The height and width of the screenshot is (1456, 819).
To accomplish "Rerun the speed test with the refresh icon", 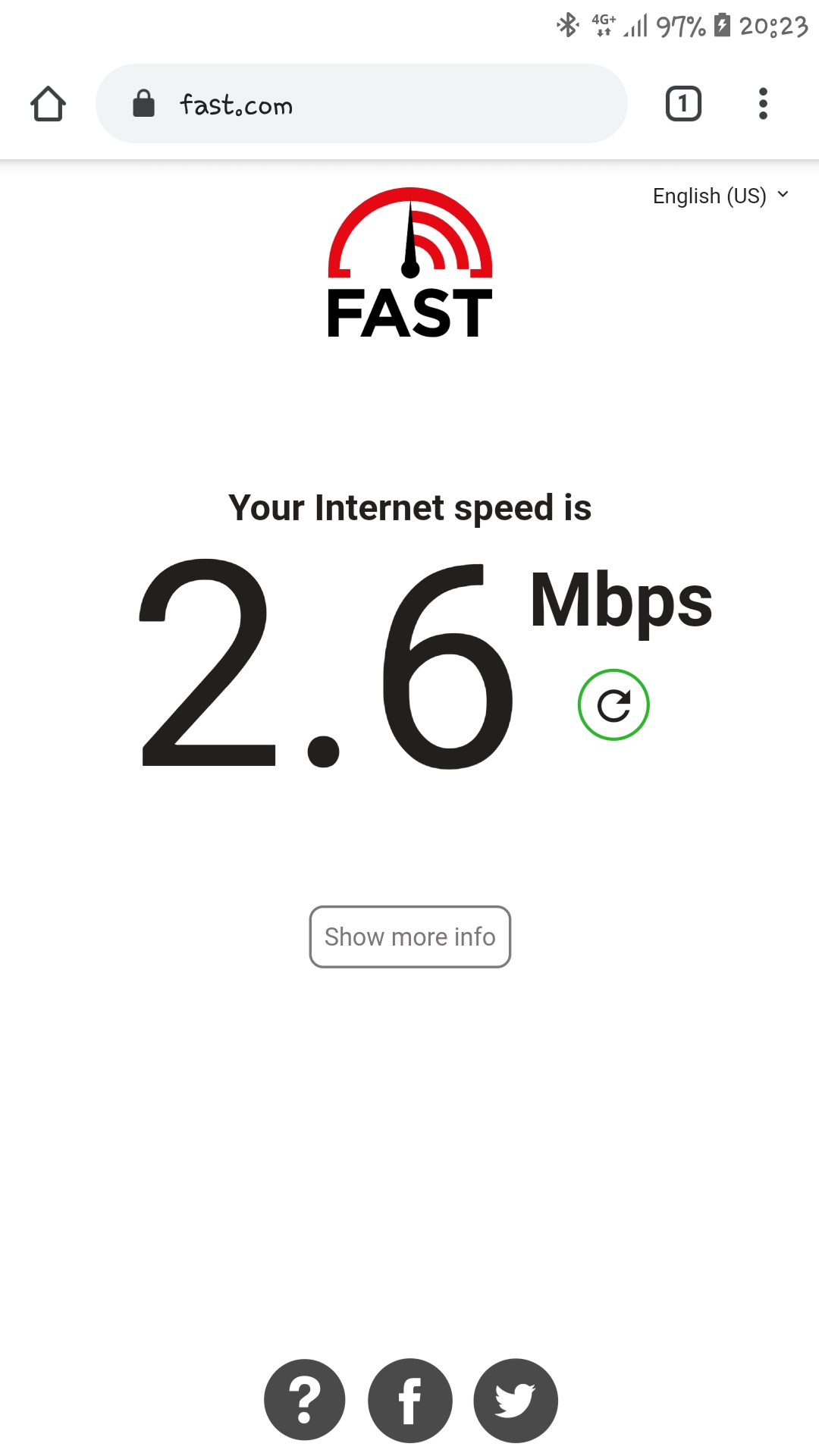I will point(613,705).
